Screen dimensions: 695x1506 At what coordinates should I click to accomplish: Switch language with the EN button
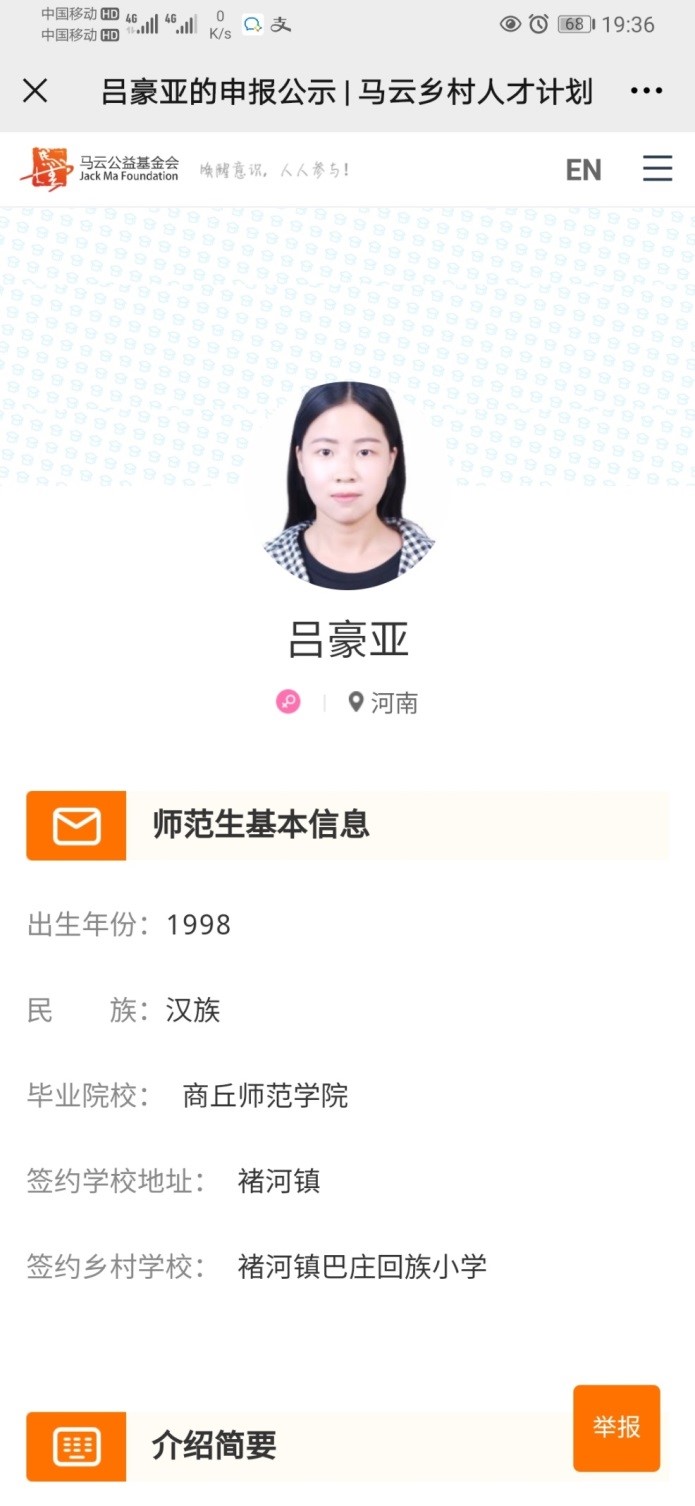pos(583,170)
